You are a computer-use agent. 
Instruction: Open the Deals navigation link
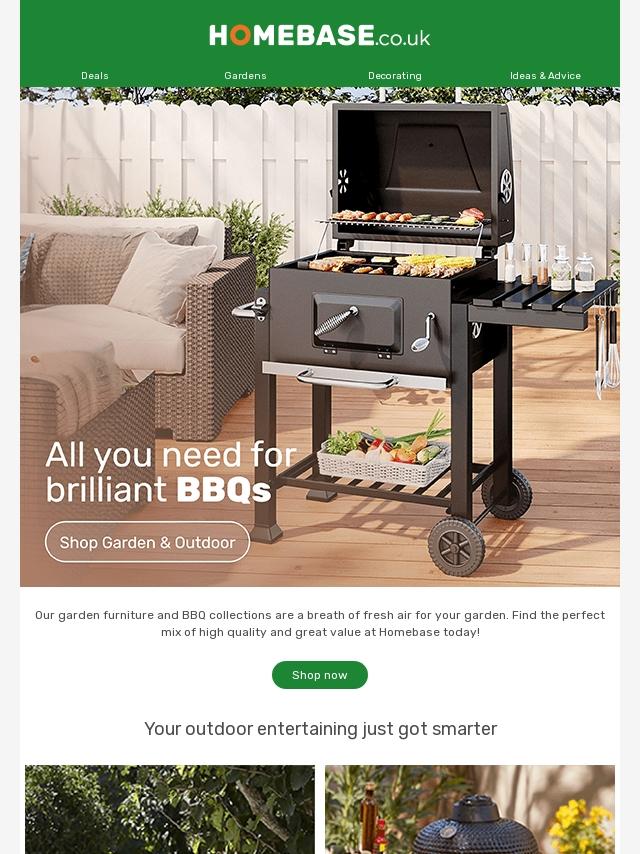pyautogui.click(x=95, y=76)
